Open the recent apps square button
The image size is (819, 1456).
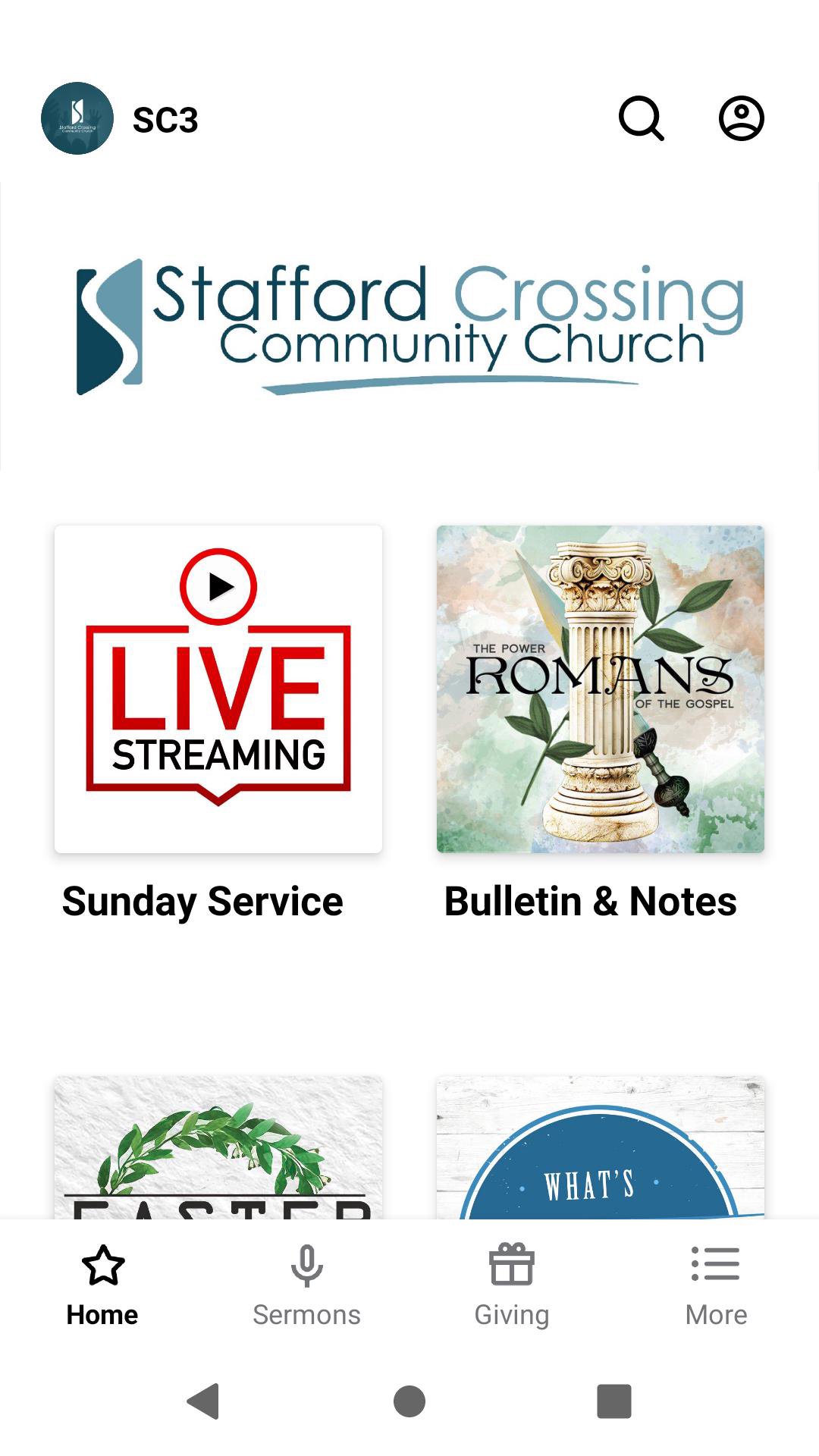614,1401
